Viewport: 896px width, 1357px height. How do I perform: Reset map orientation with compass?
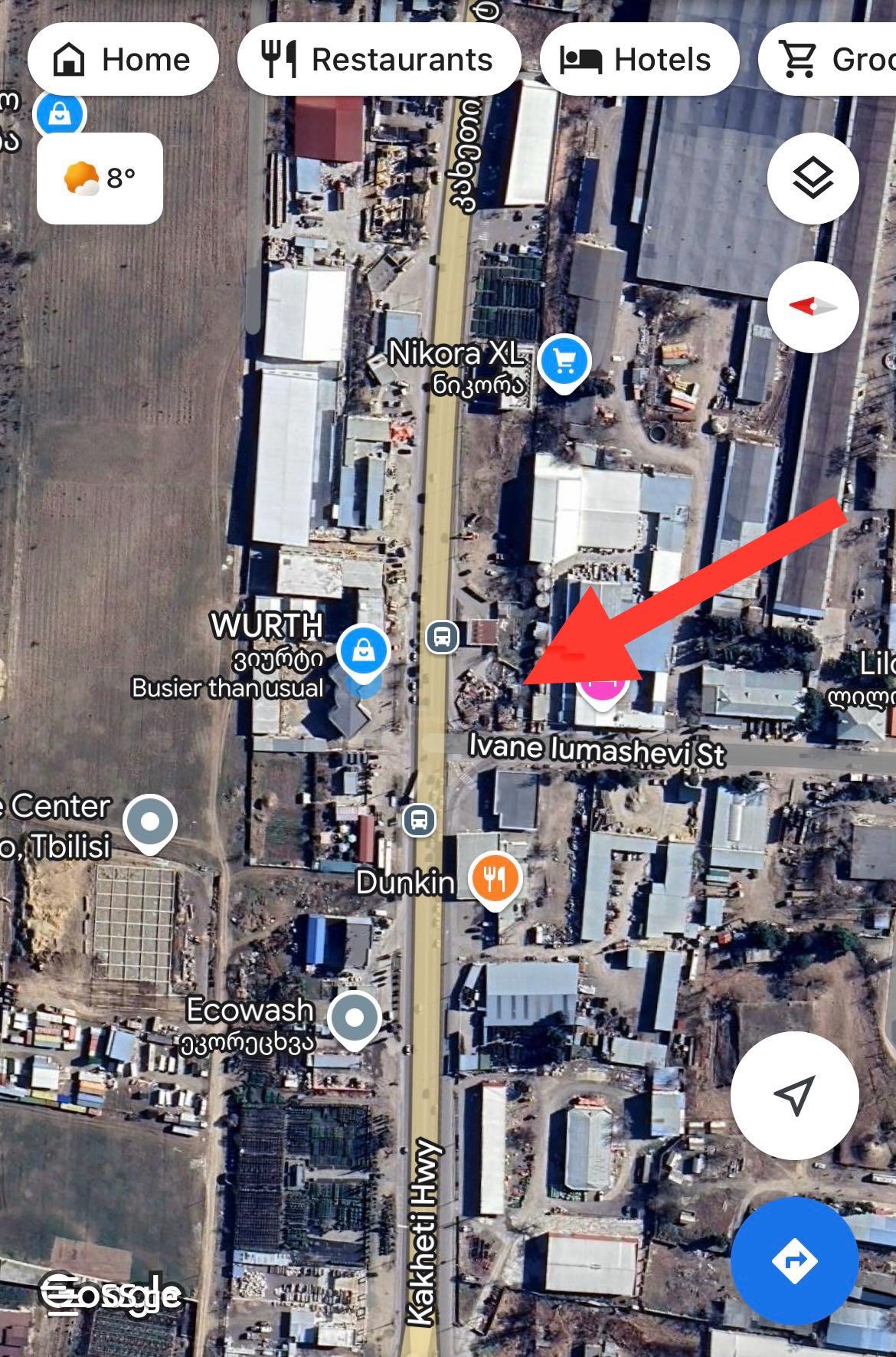point(813,307)
